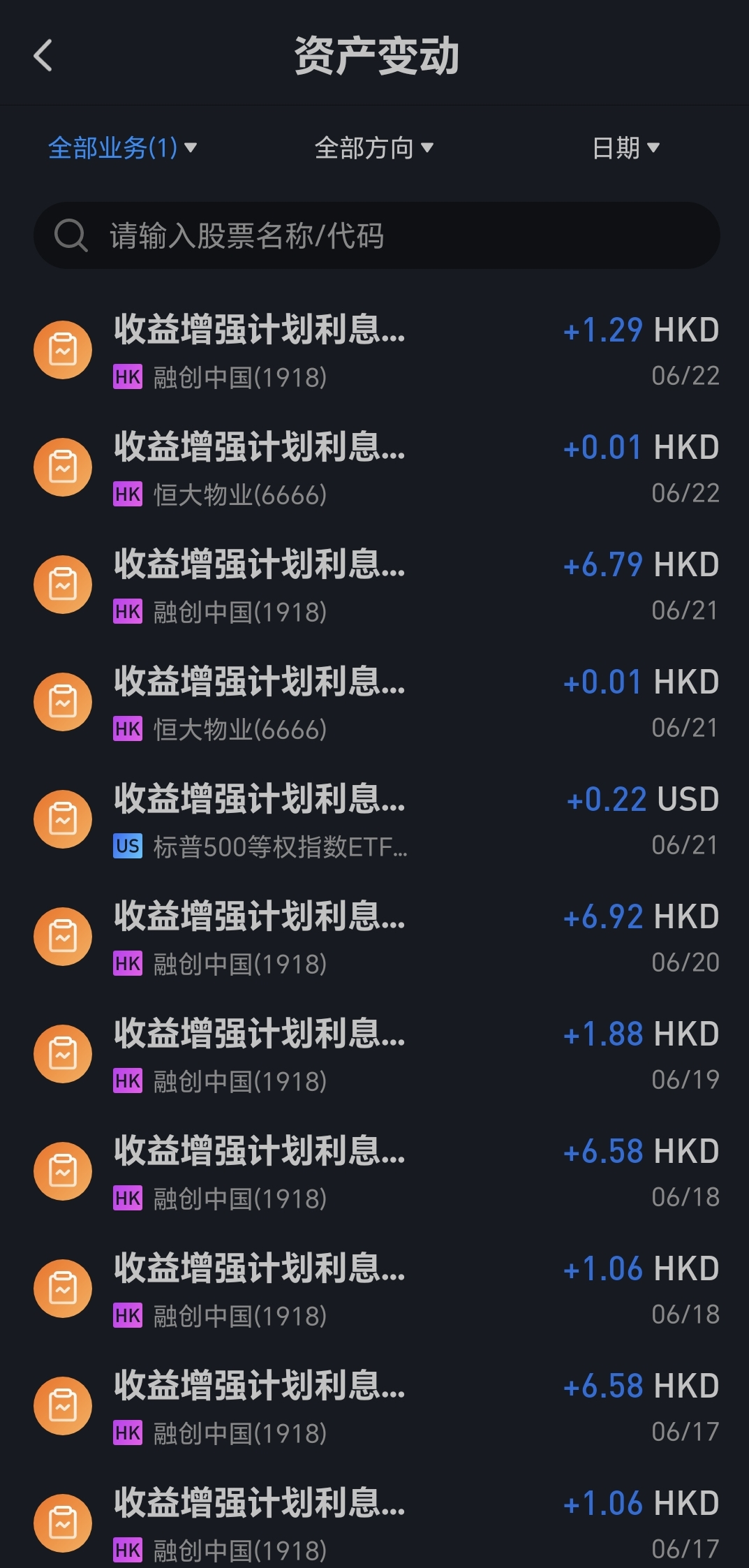View the +6.58 HKD entry dated 06/17
This screenshot has width=749, height=1568.
tap(377, 1407)
